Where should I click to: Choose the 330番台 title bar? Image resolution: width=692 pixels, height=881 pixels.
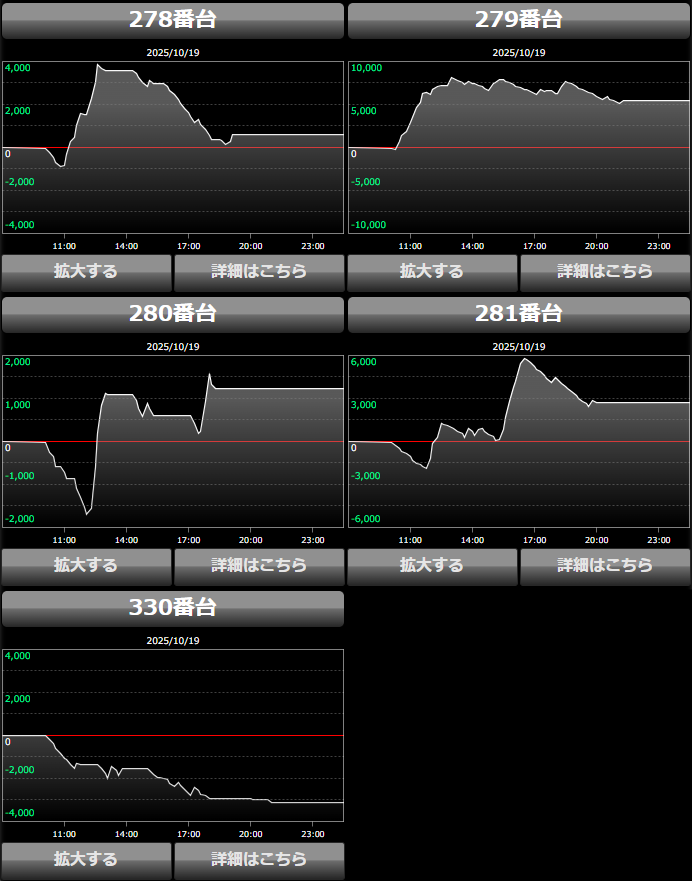(x=173, y=608)
